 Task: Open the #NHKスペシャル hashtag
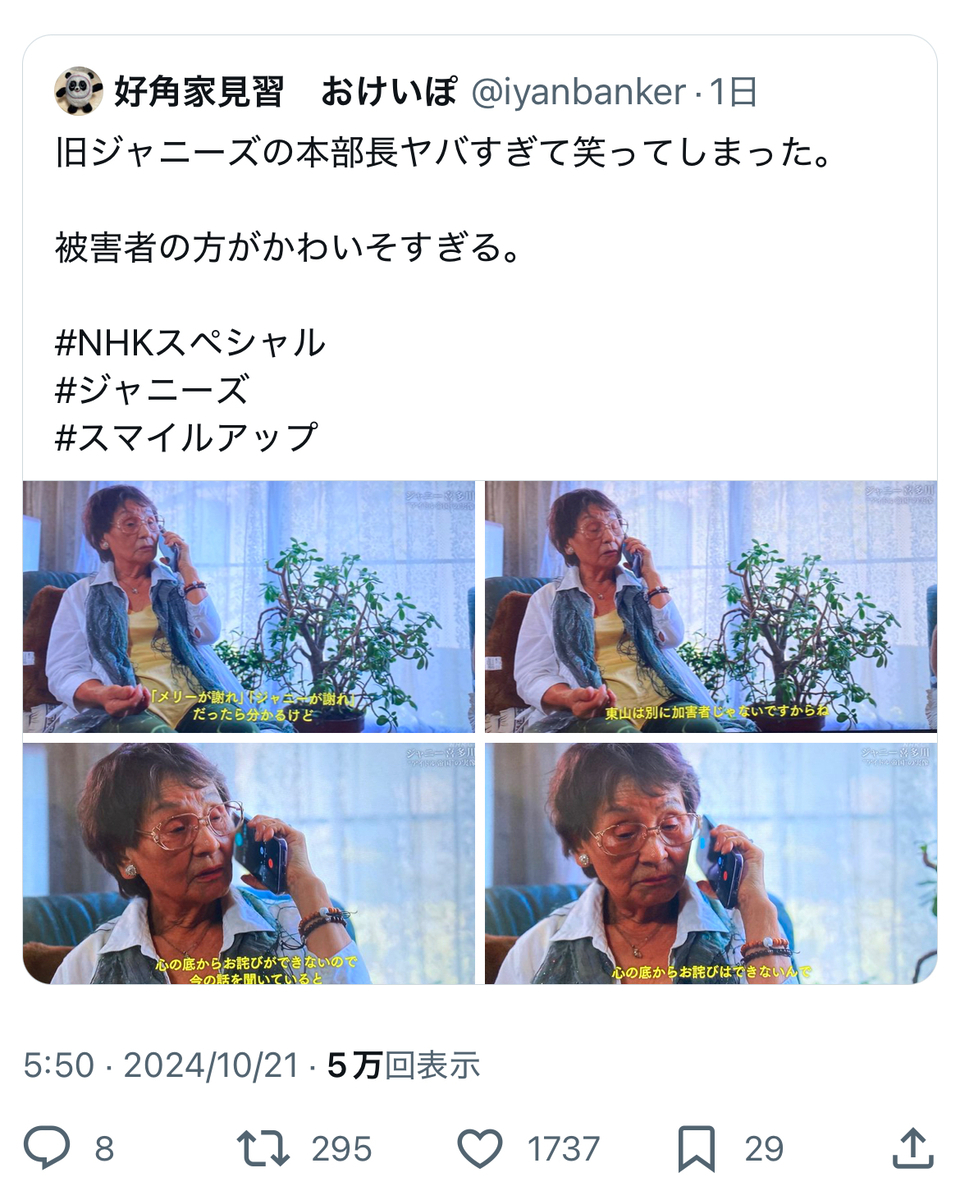(190, 342)
